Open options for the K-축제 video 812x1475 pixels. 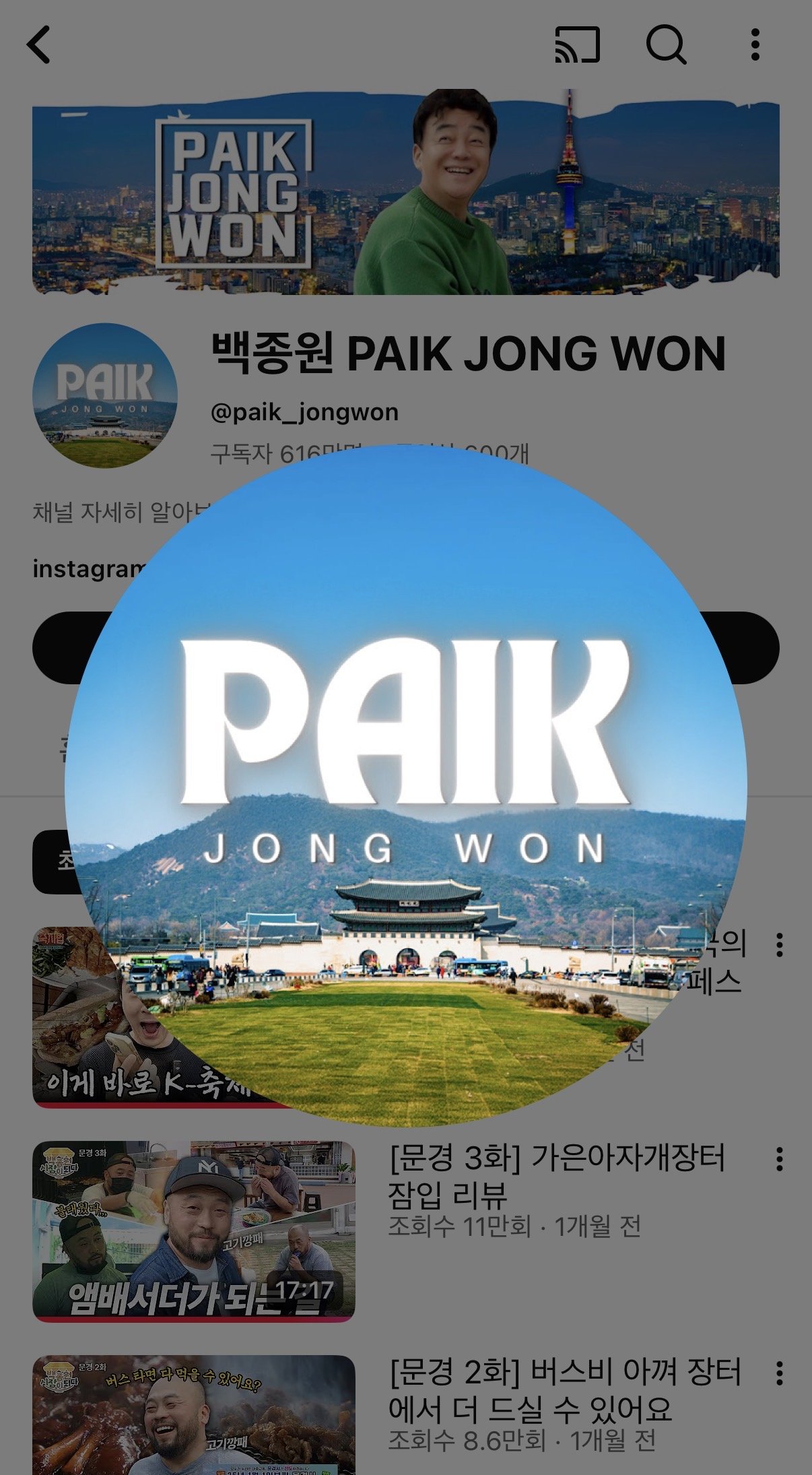[x=779, y=945]
